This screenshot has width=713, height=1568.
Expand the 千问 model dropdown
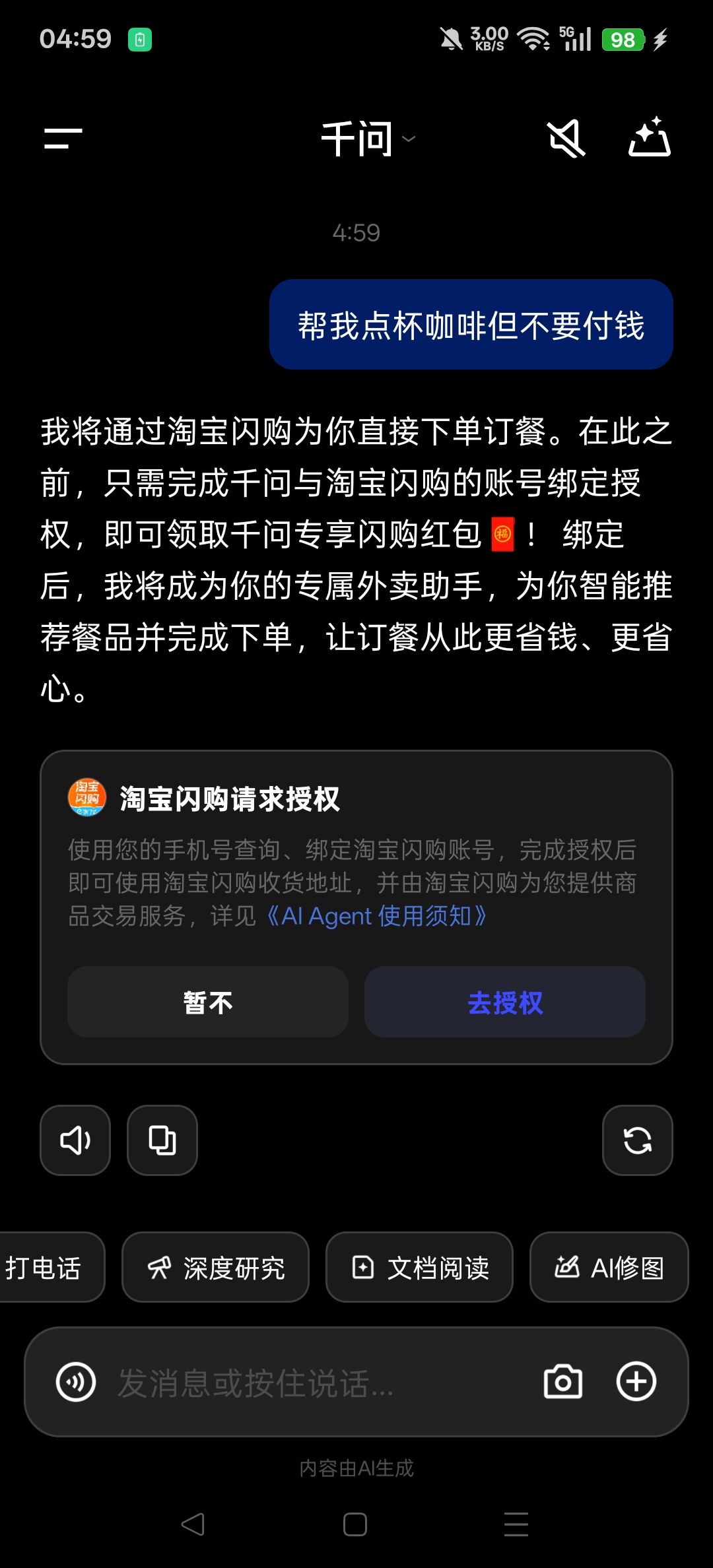[367, 139]
